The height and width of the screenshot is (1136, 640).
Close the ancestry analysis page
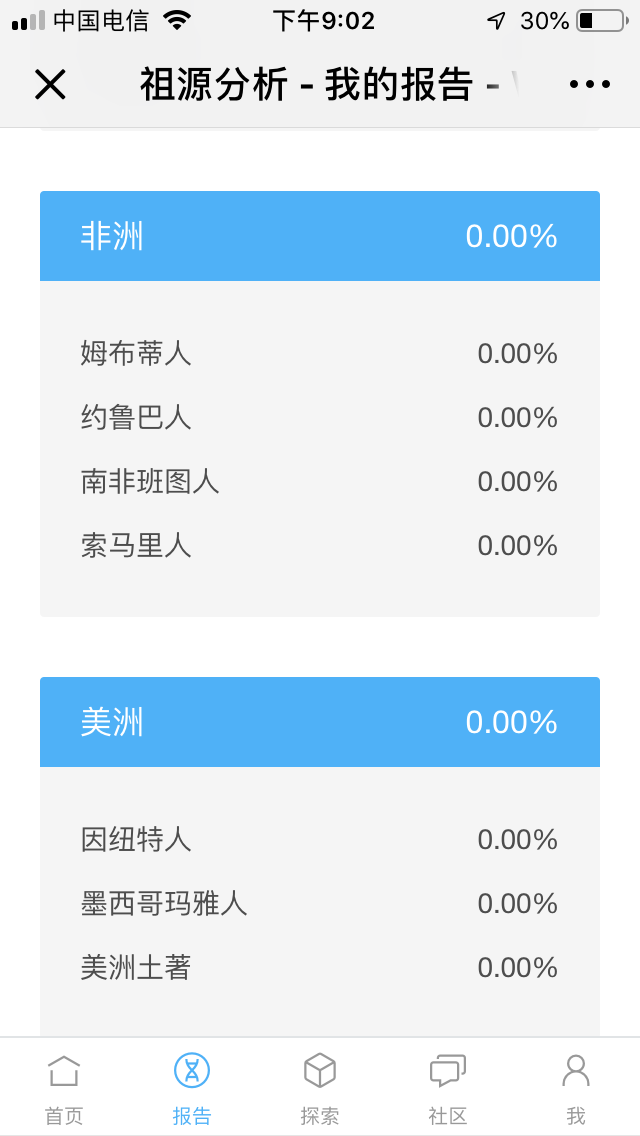[50, 85]
